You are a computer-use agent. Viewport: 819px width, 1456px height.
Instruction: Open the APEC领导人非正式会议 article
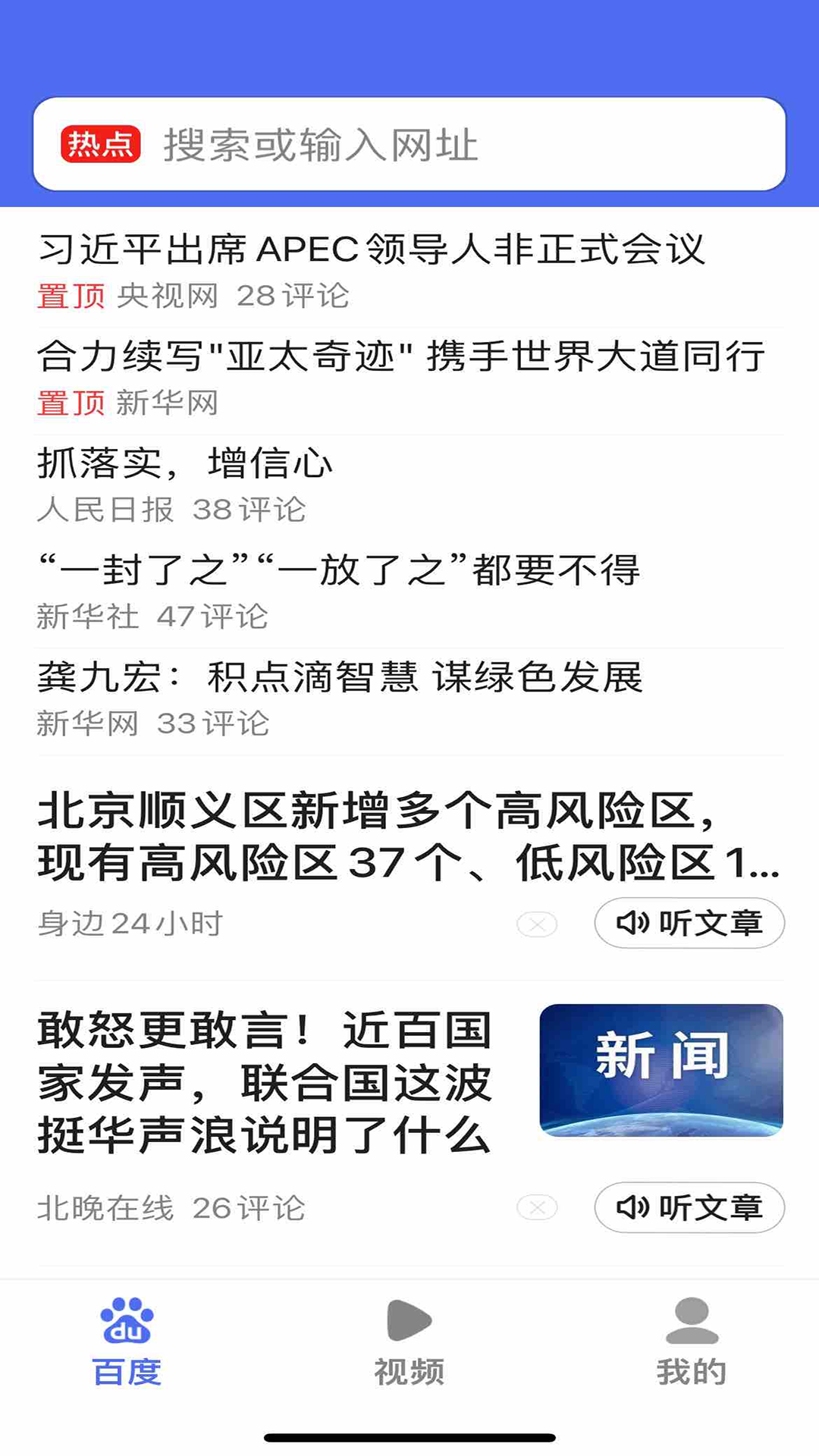(372, 249)
